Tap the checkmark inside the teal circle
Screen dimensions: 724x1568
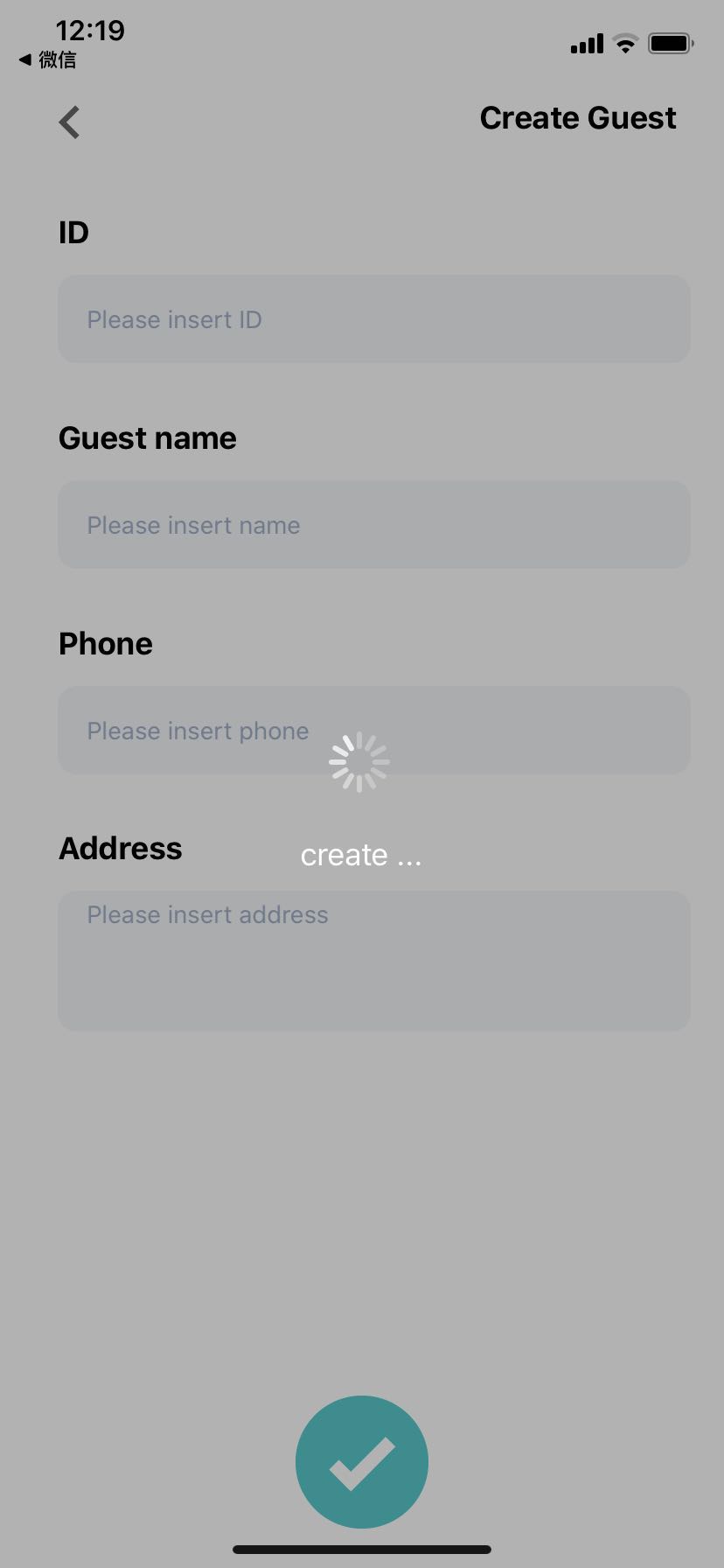(361, 1461)
